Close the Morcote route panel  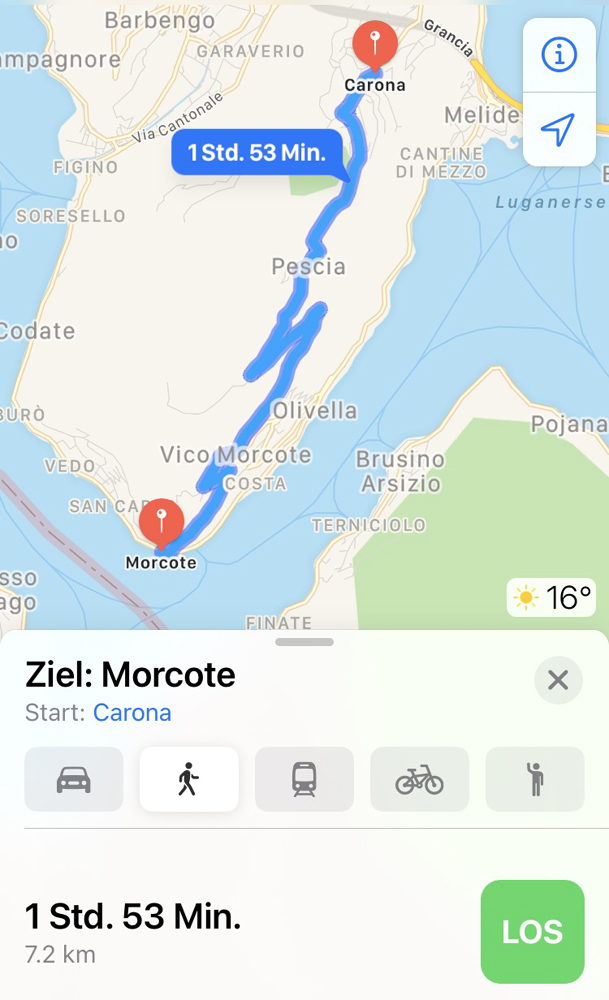click(x=558, y=680)
